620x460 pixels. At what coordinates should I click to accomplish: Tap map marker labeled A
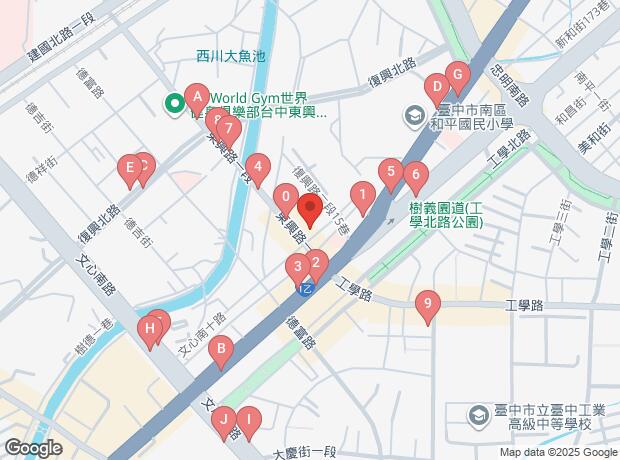coord(197,97)
